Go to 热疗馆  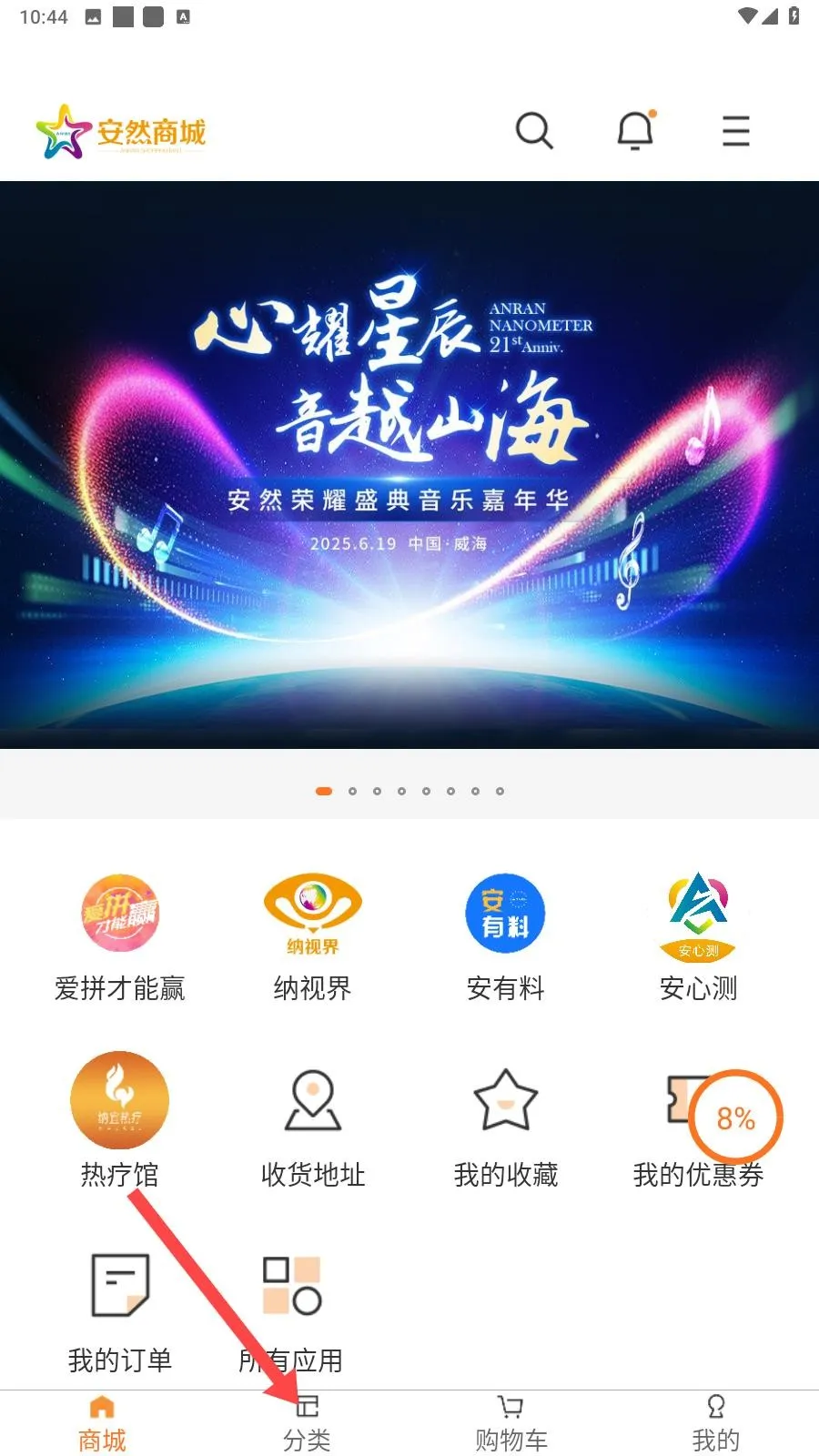tap(120, 1121)
